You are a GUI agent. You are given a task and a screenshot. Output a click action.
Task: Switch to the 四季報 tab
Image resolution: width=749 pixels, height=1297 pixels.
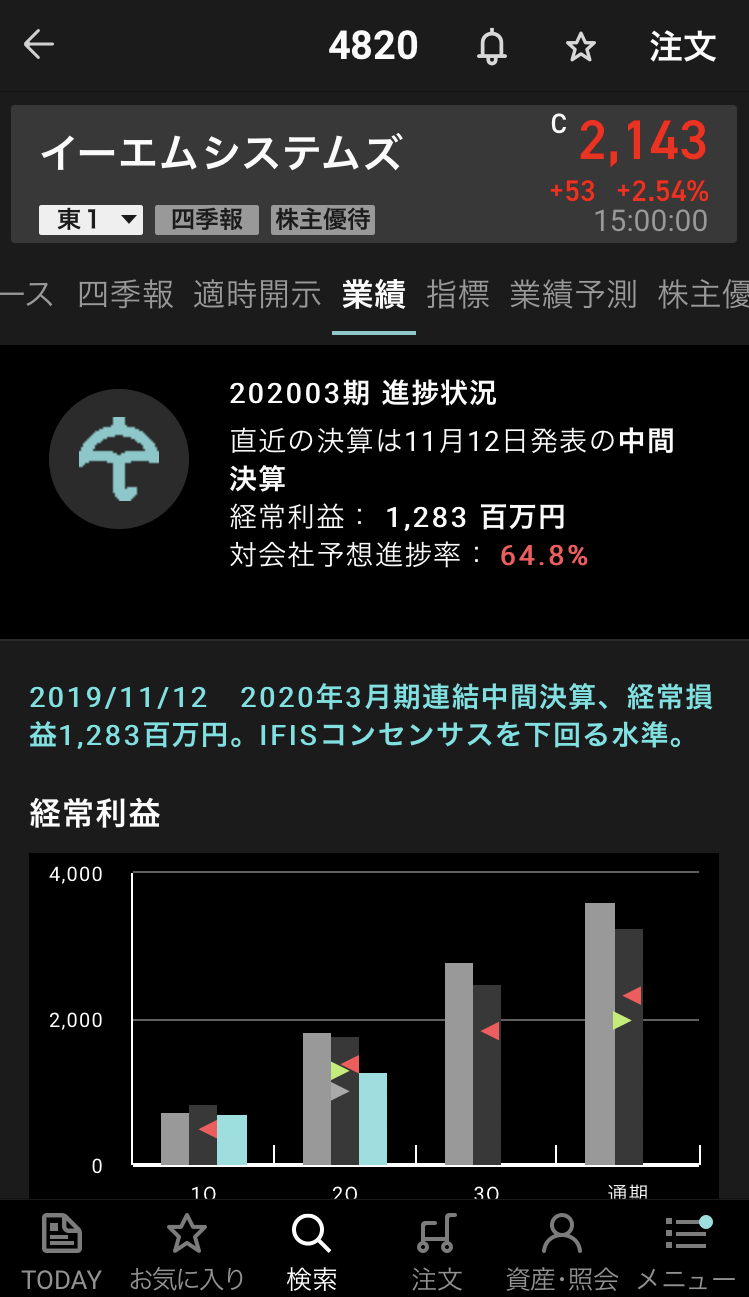[x=125, y=294]
